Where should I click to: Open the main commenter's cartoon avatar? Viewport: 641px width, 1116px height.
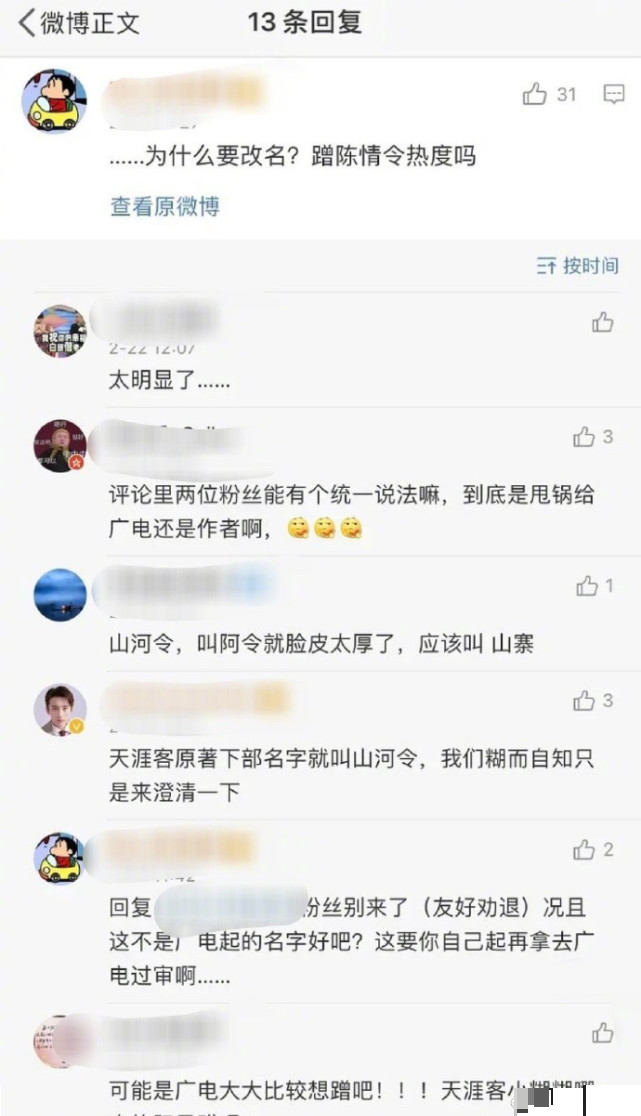point(55,102)
